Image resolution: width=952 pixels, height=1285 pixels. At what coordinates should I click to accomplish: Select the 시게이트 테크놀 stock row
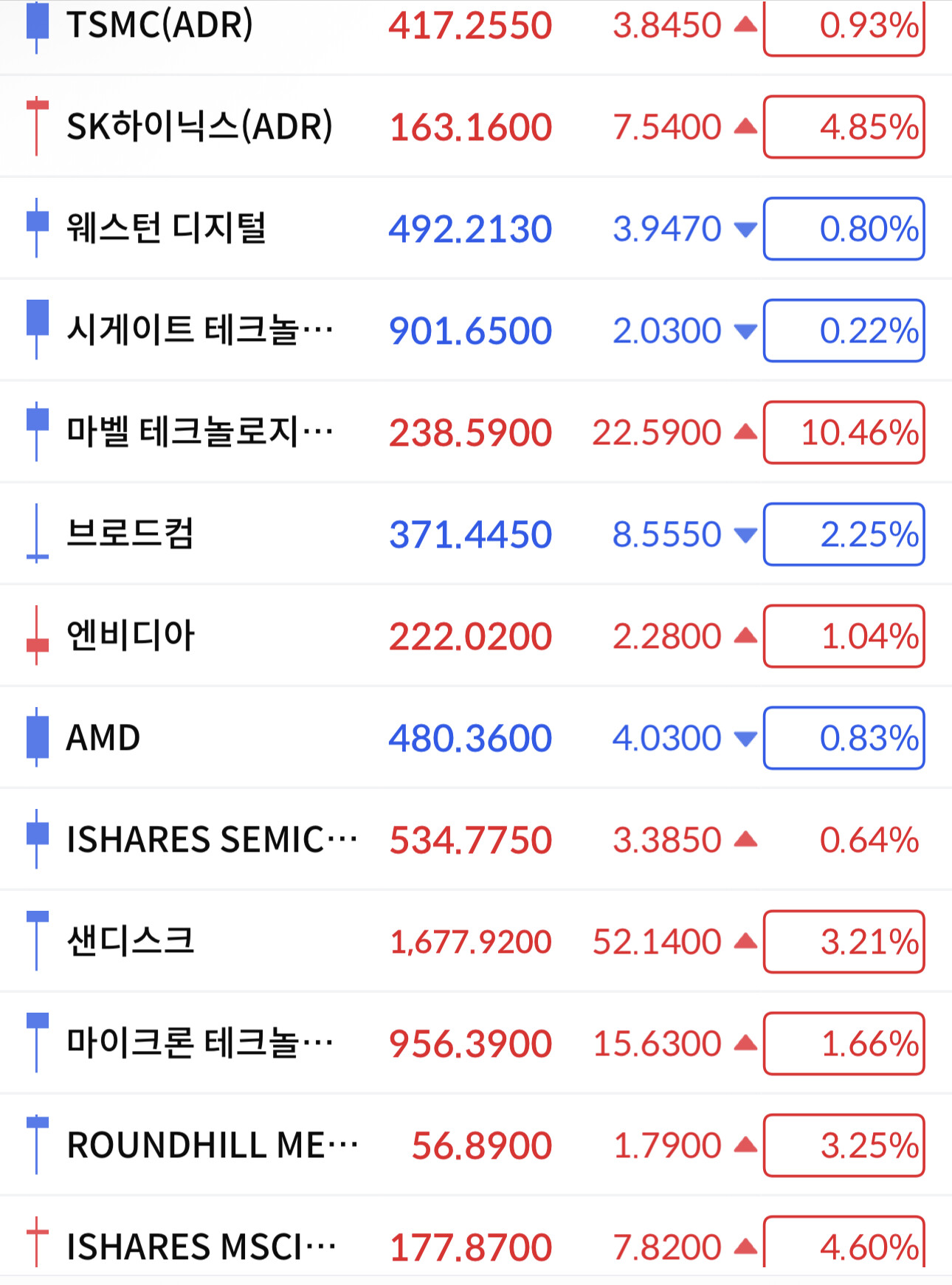tap(476, 330)
